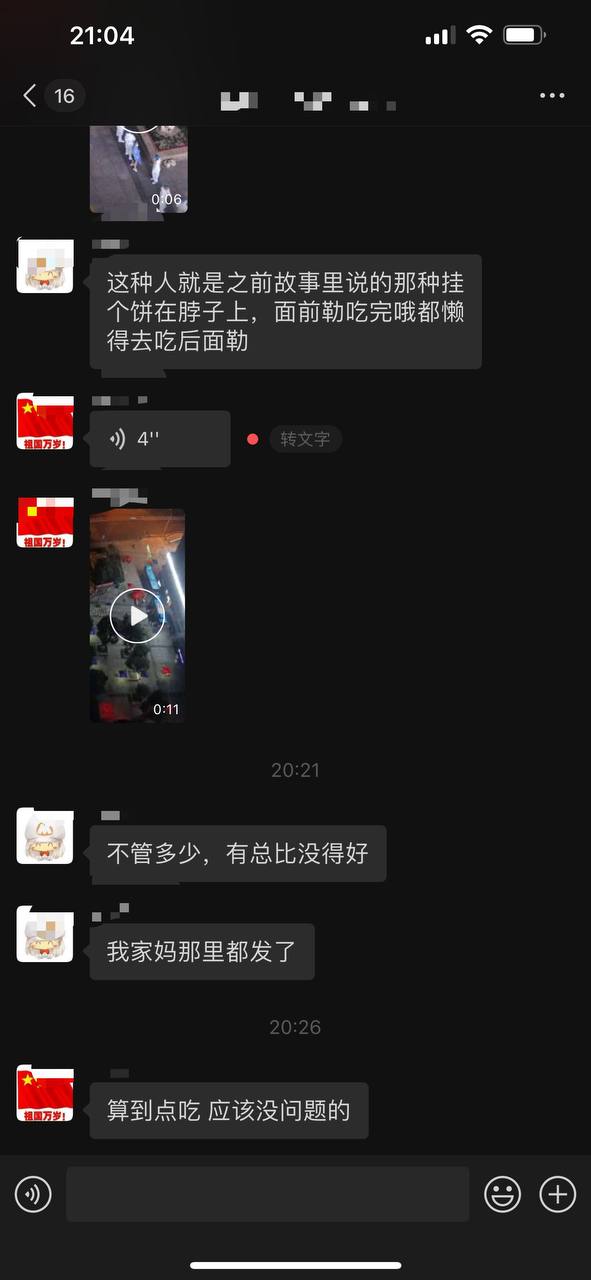
Task: Open profile of the 算到点吃 message sender
Action: [x=45, y=1093]
